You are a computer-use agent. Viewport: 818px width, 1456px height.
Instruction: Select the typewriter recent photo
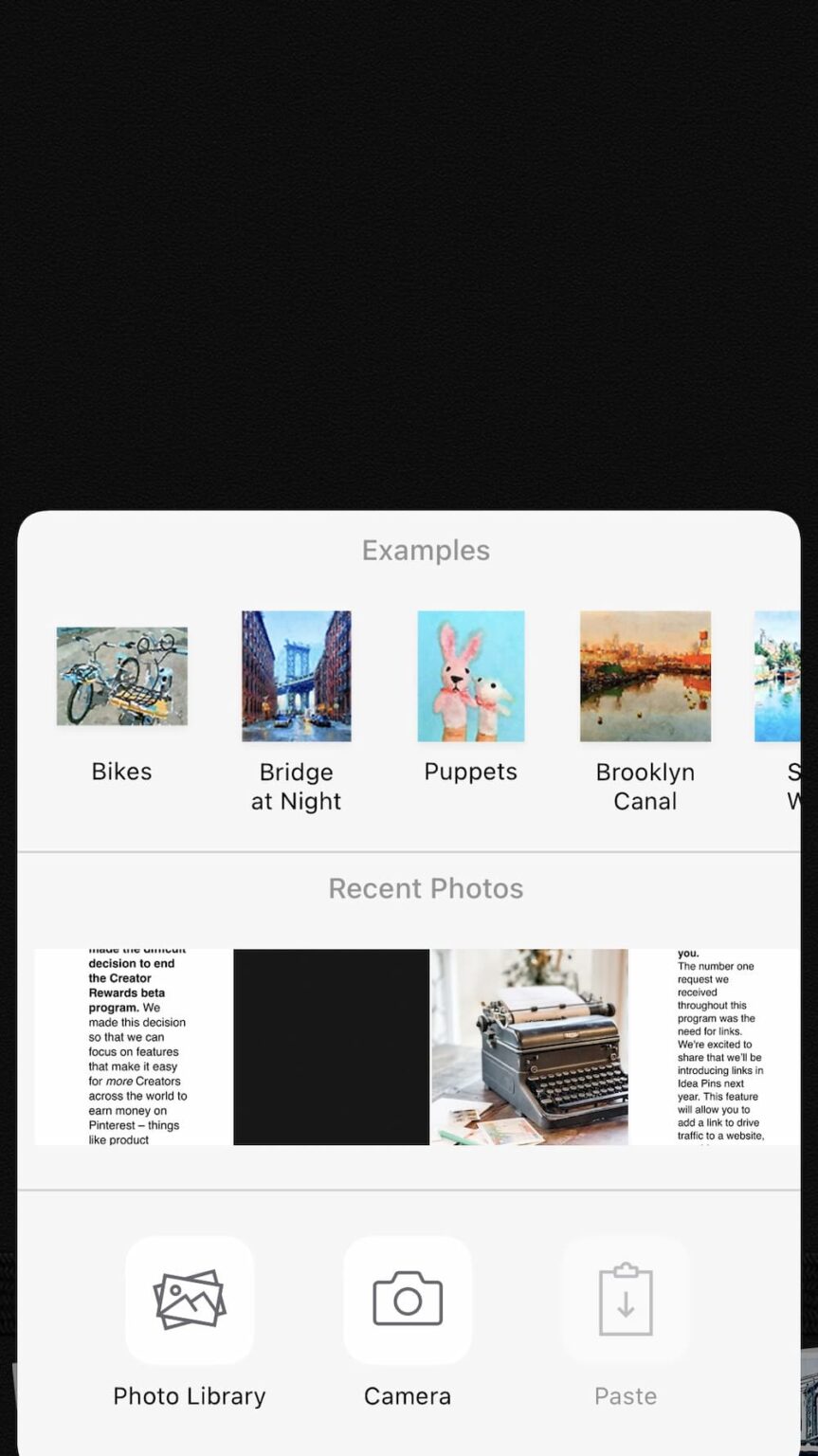coord(530,1046)
